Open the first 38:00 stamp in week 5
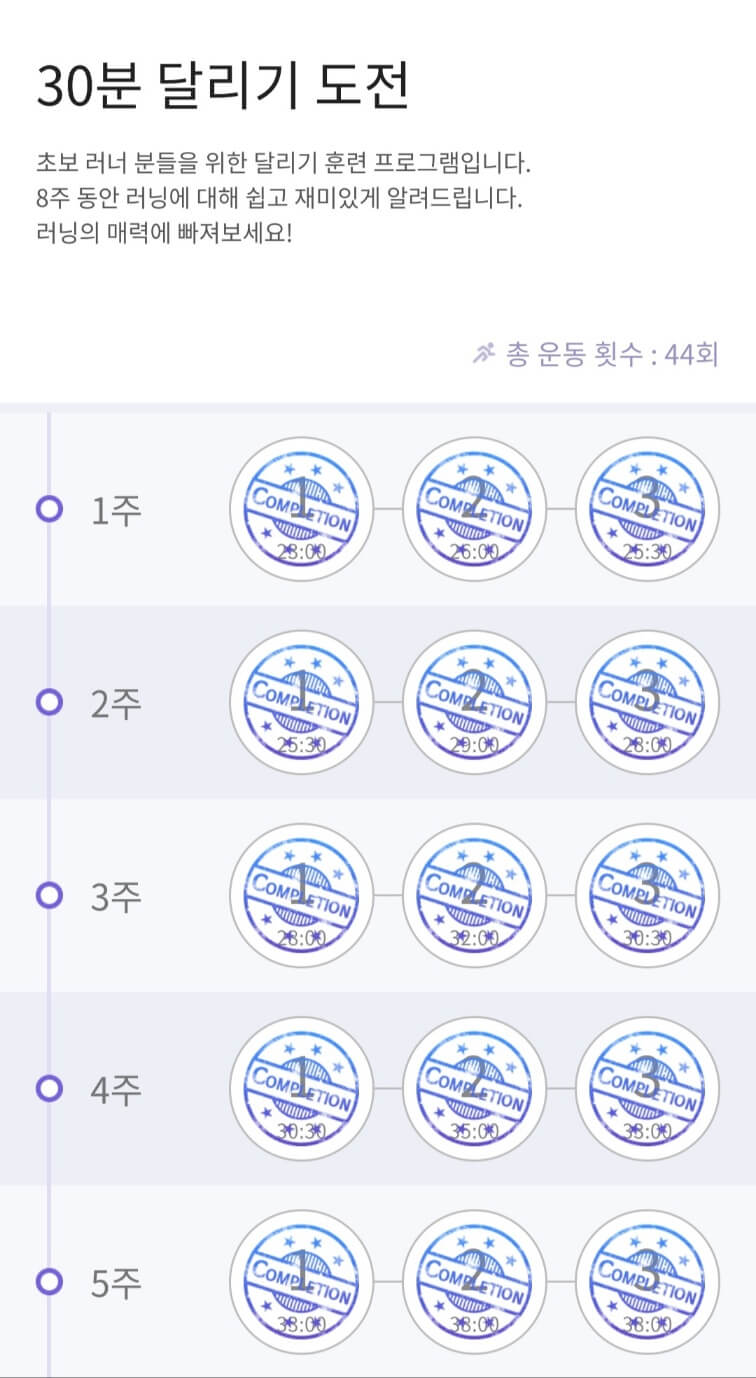The image size is (756, 1378). coord(302,1283)
